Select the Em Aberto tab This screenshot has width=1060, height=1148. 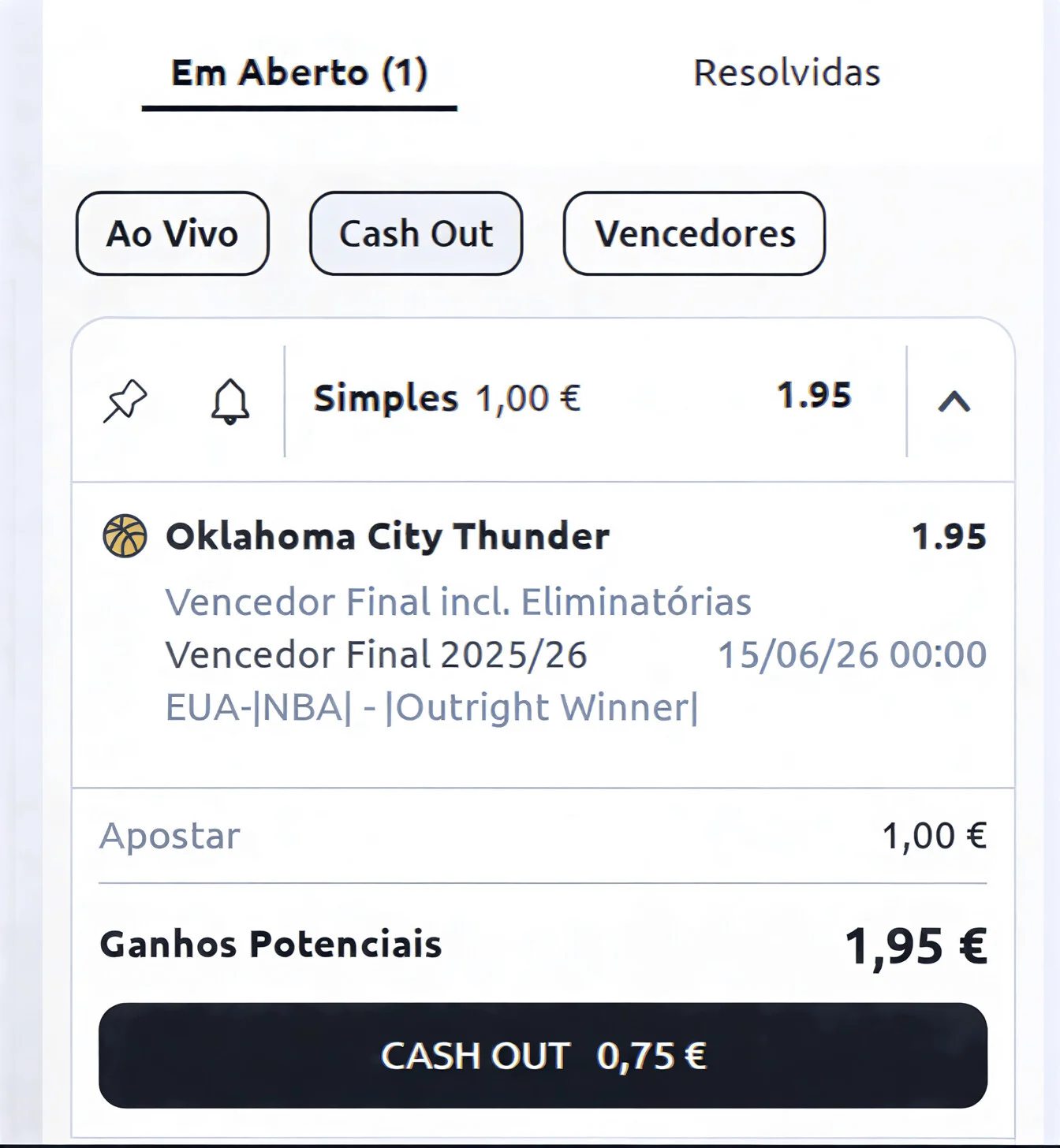[299, 73]
